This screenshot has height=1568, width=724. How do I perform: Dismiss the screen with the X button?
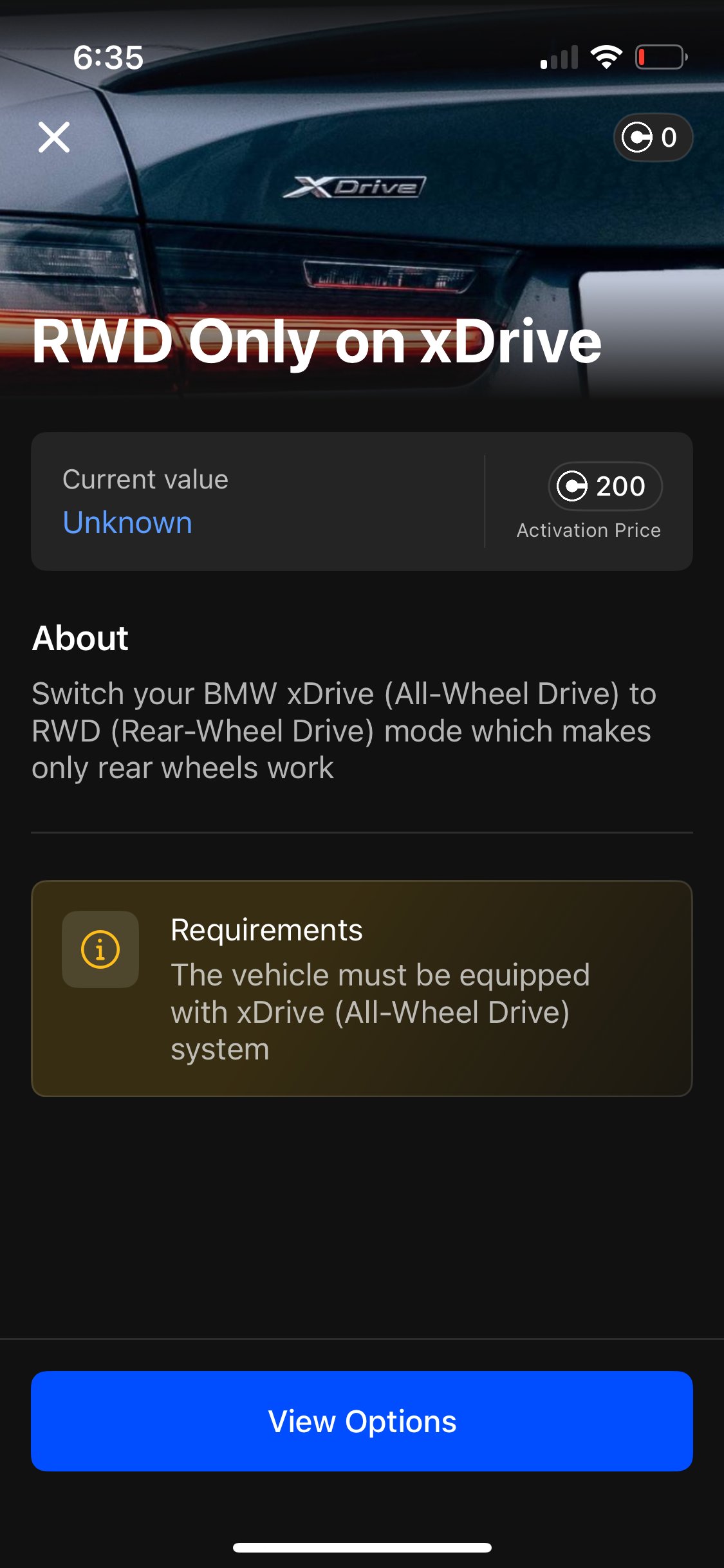[x=55, y=136]
